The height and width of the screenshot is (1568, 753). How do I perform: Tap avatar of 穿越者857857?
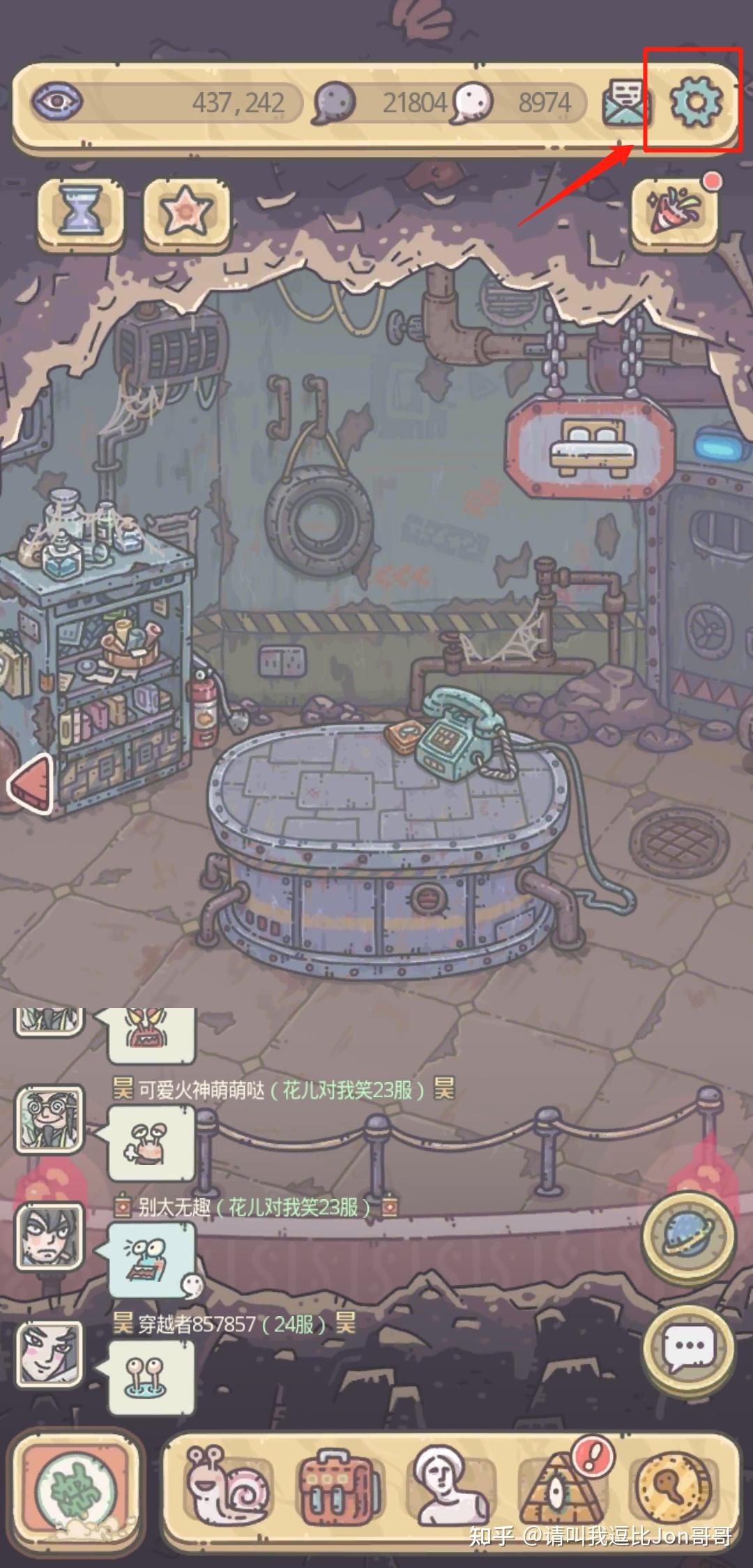pyautogui.click(x=50, y=1354)
